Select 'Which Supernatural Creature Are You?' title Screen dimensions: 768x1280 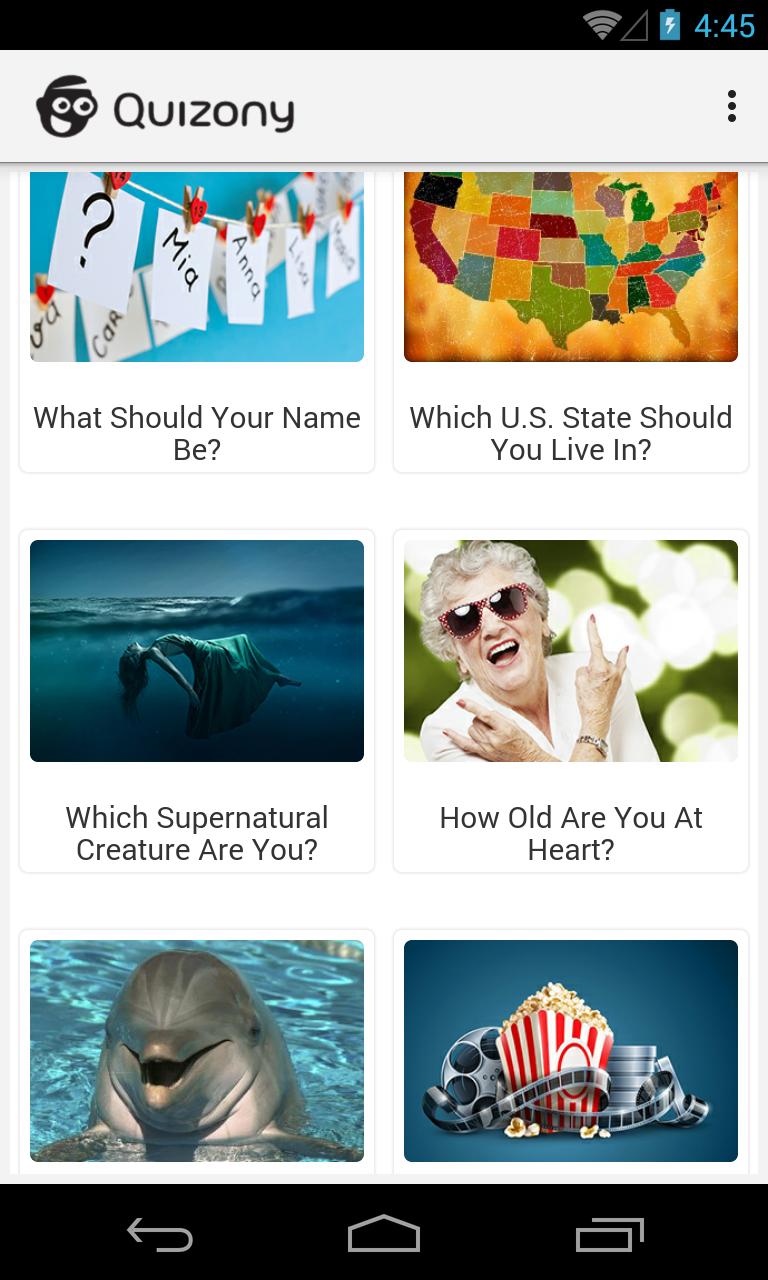pyautogui.click(x=197, y=833)
